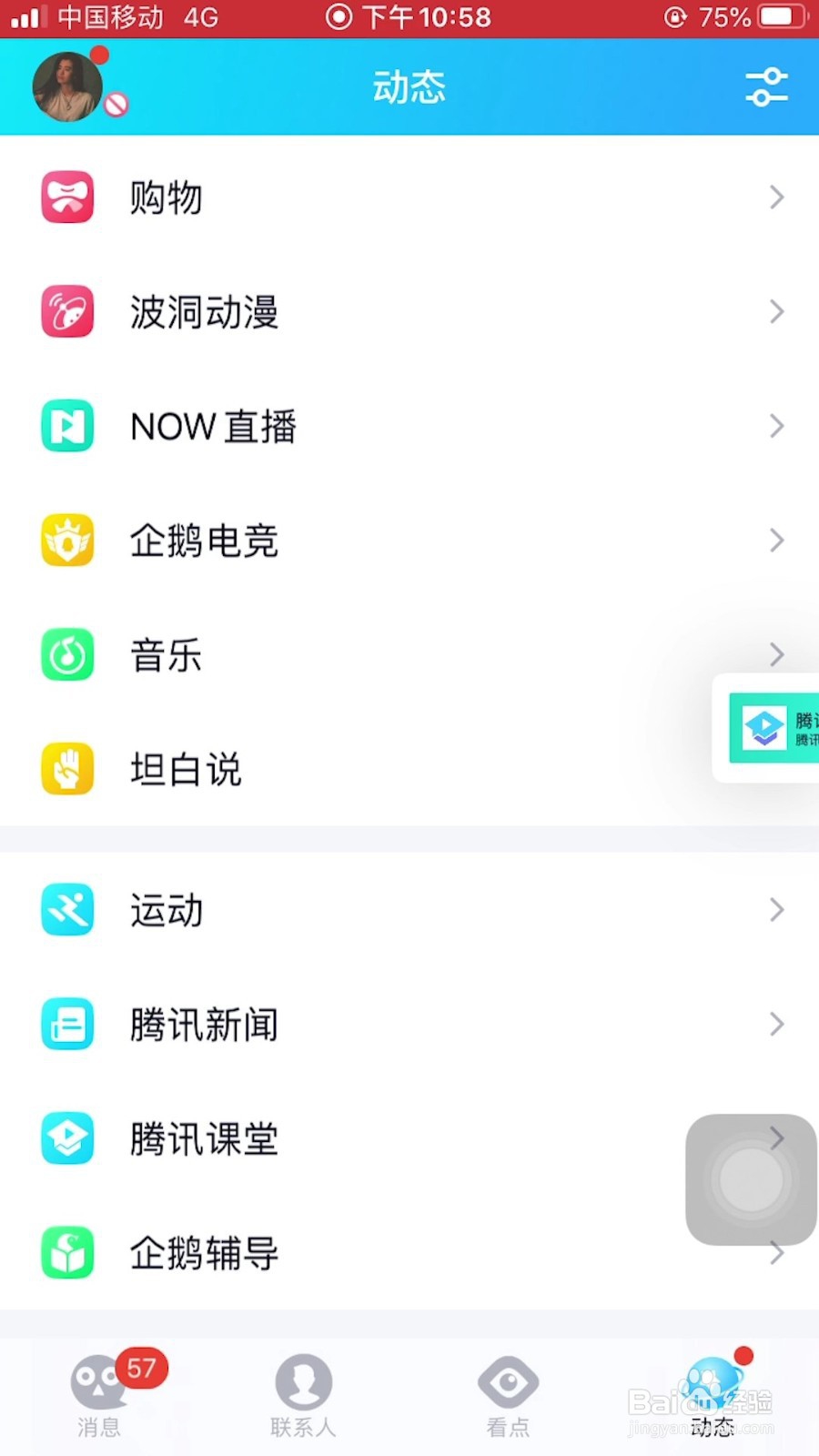The height and width of the screenshot is (1456, 819).
Task: Expand the 腾讯新闻 row chevron
Action: coord(777,1024)
